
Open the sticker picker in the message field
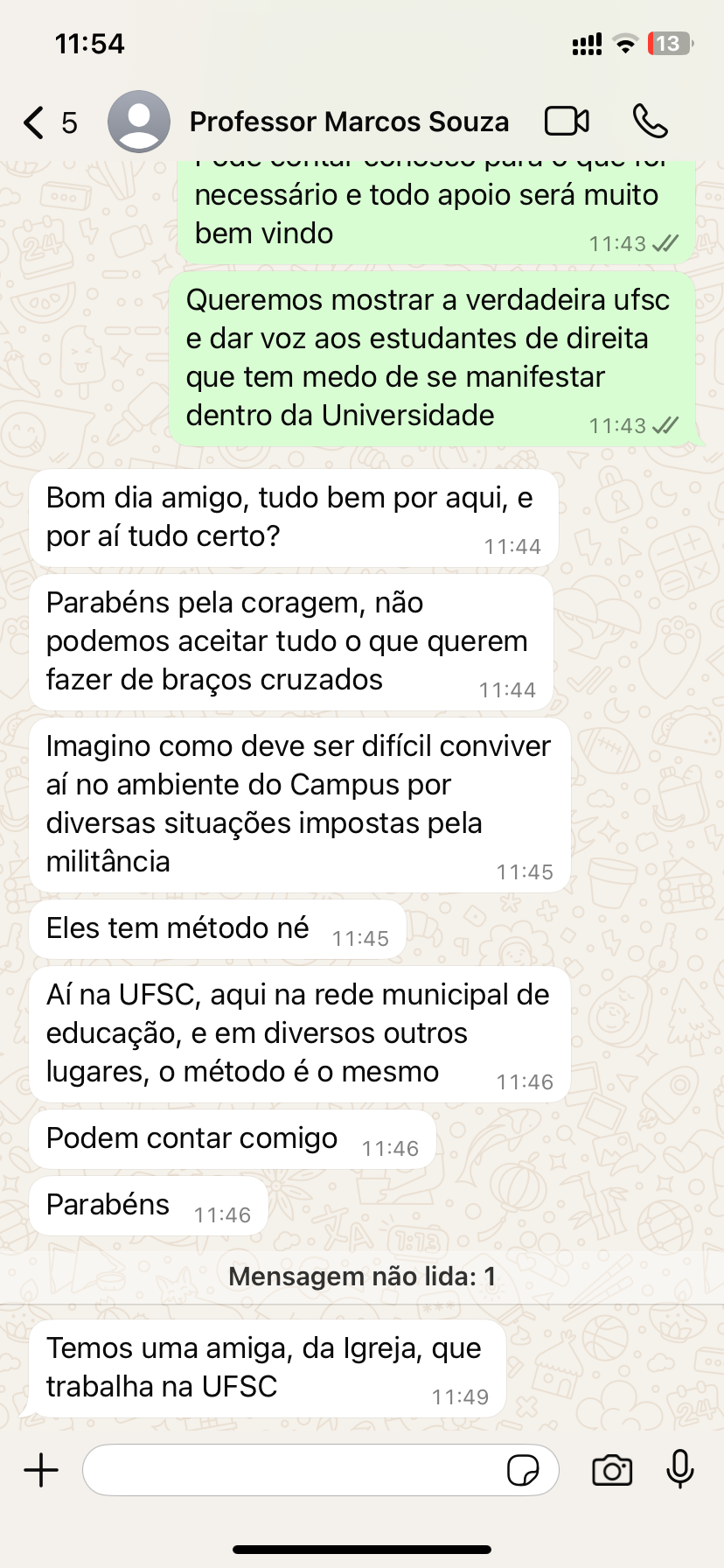pos(523,1470)
